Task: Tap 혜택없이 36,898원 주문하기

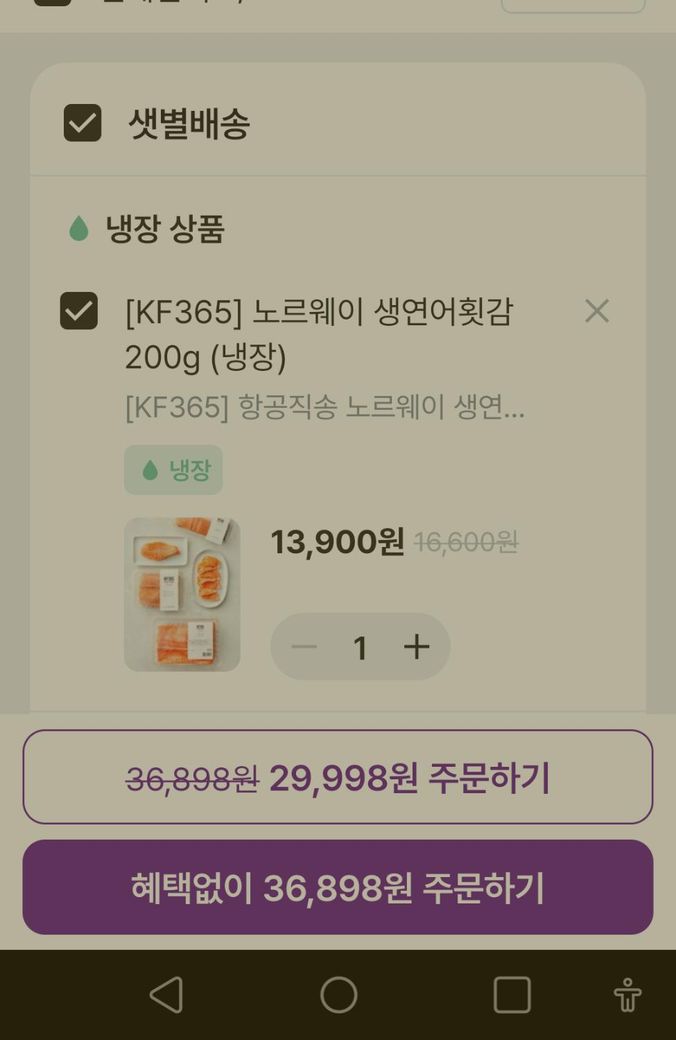Action: (x=338, y=887)
